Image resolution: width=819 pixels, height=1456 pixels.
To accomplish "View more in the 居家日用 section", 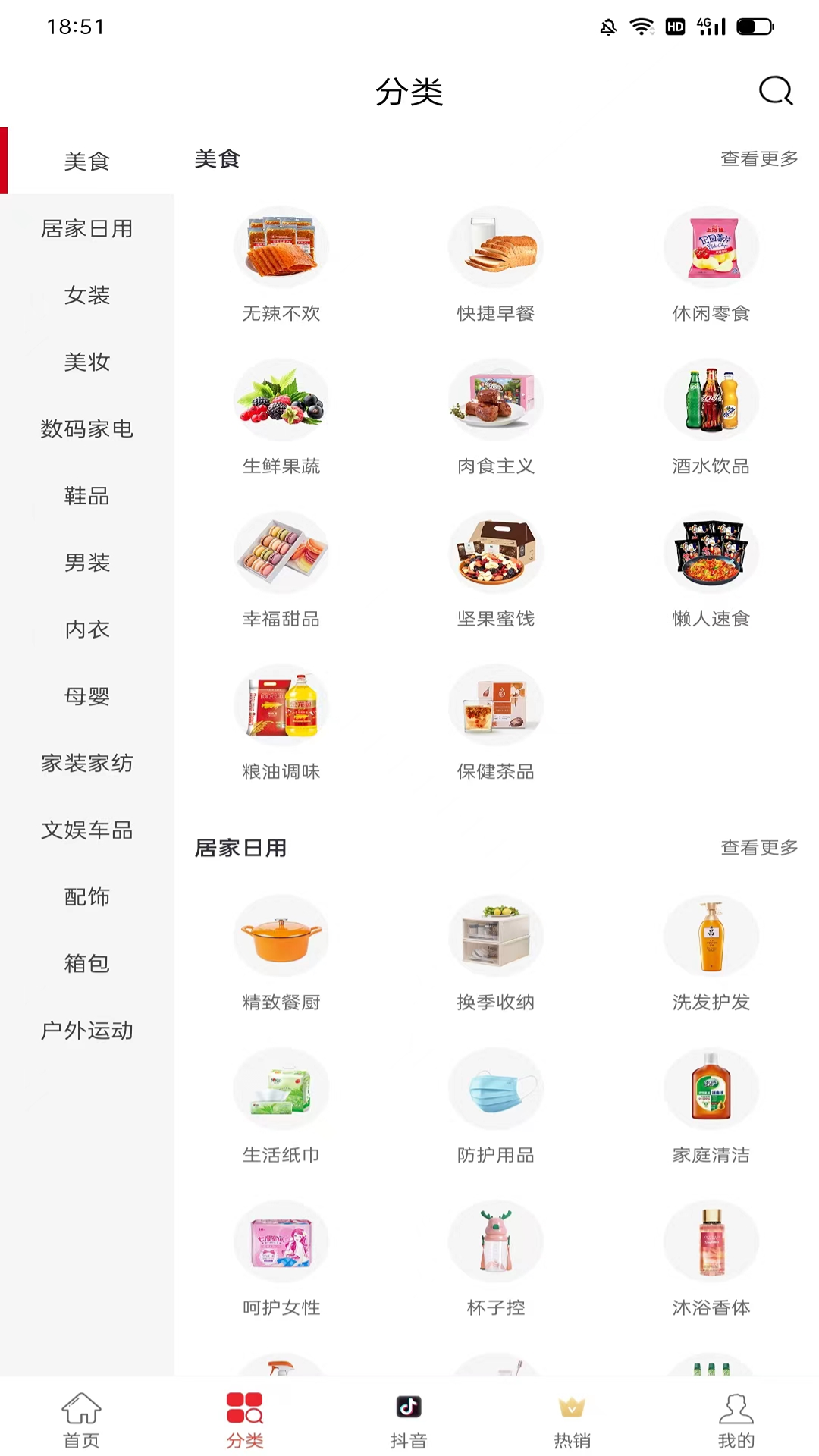I will point(758,848).
